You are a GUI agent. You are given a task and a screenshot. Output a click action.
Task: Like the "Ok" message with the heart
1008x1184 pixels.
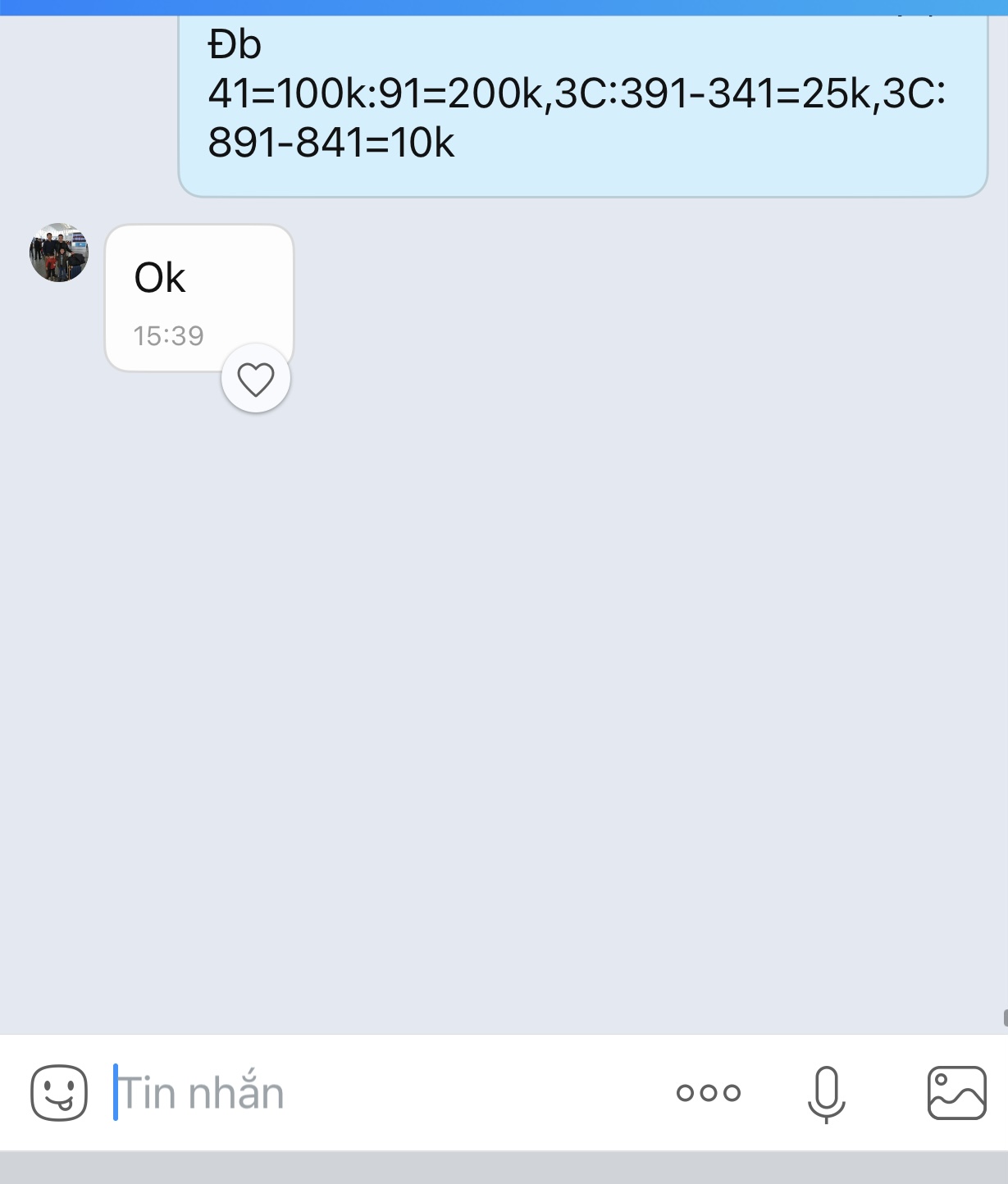pyautogui.click(x=255, y=380)
